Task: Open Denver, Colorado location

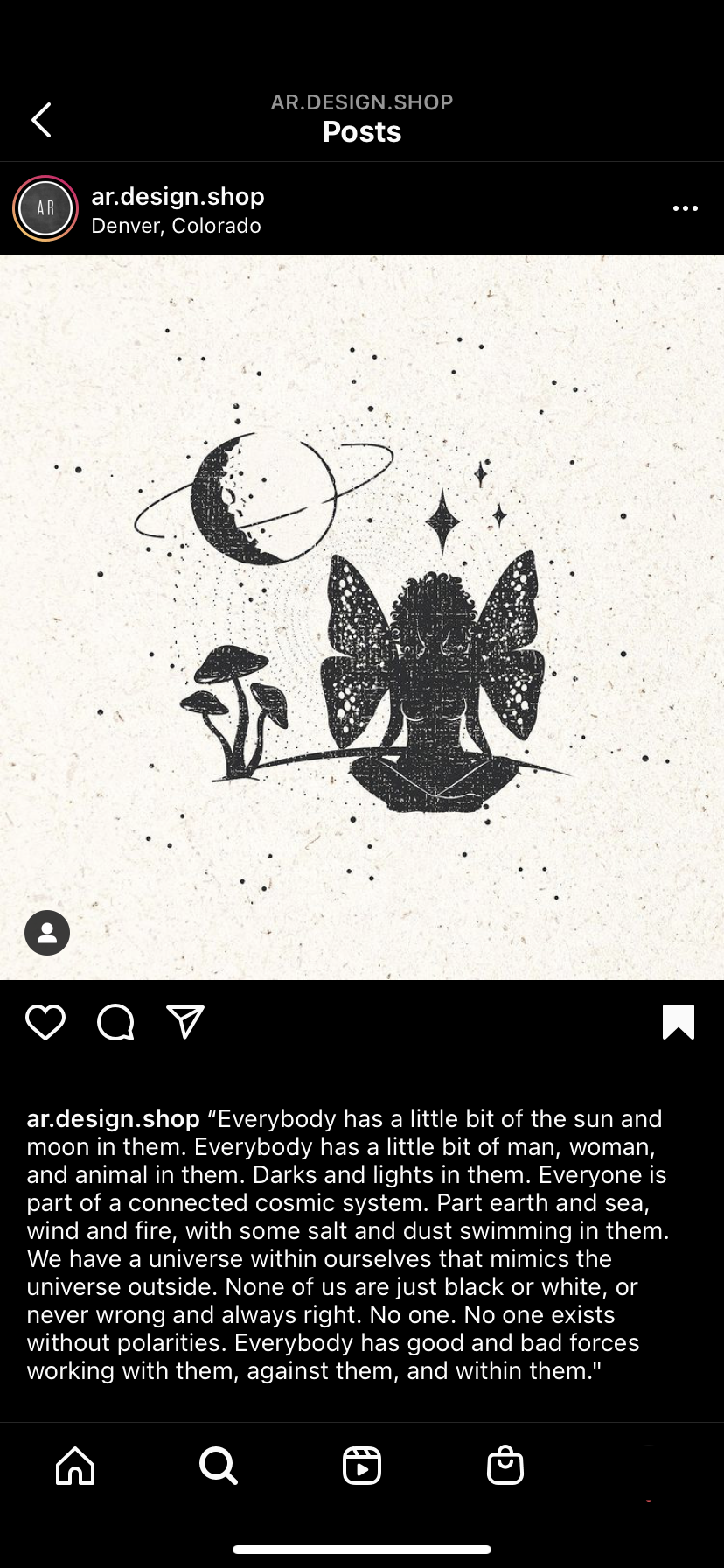Action: click(x=176, y=226)
